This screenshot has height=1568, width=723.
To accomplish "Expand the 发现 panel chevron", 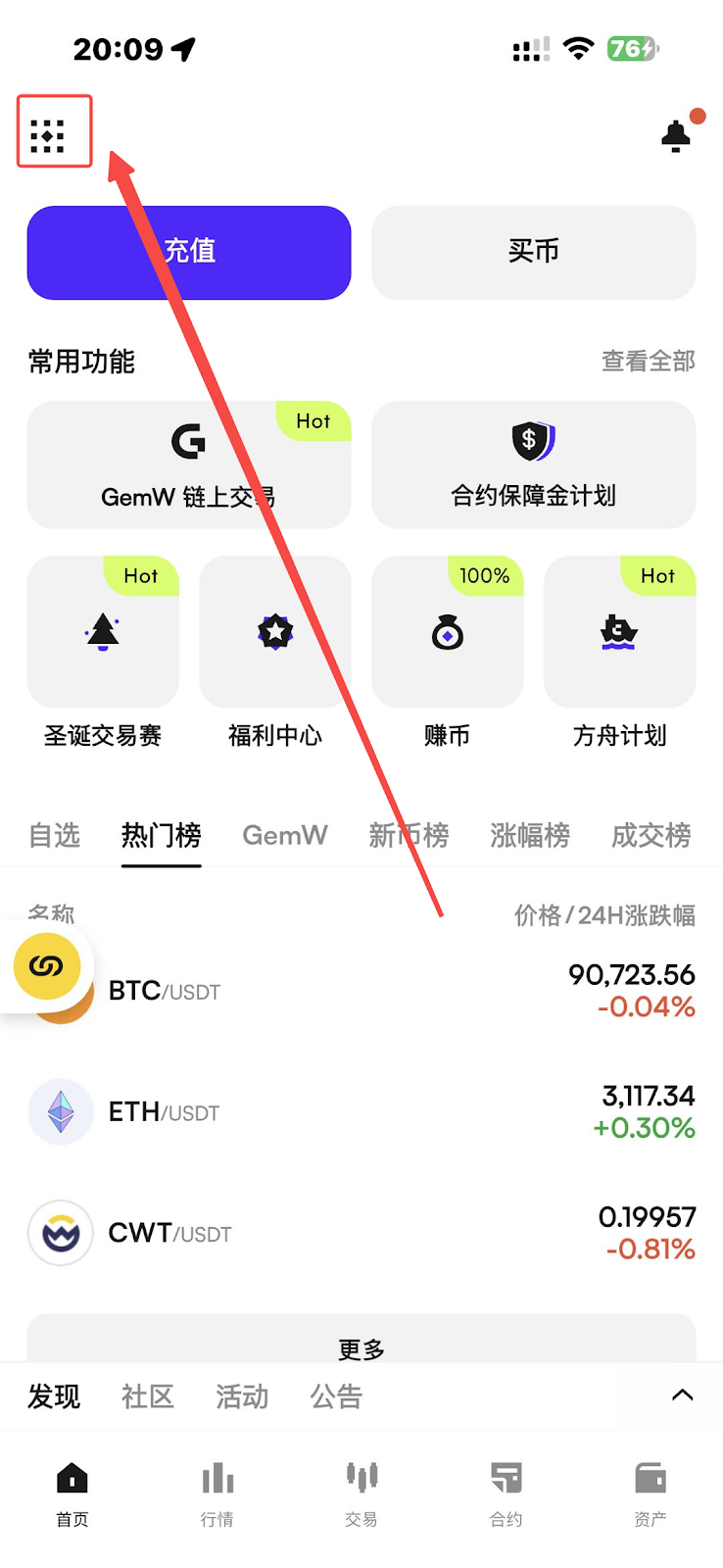I will point(682,1396).
